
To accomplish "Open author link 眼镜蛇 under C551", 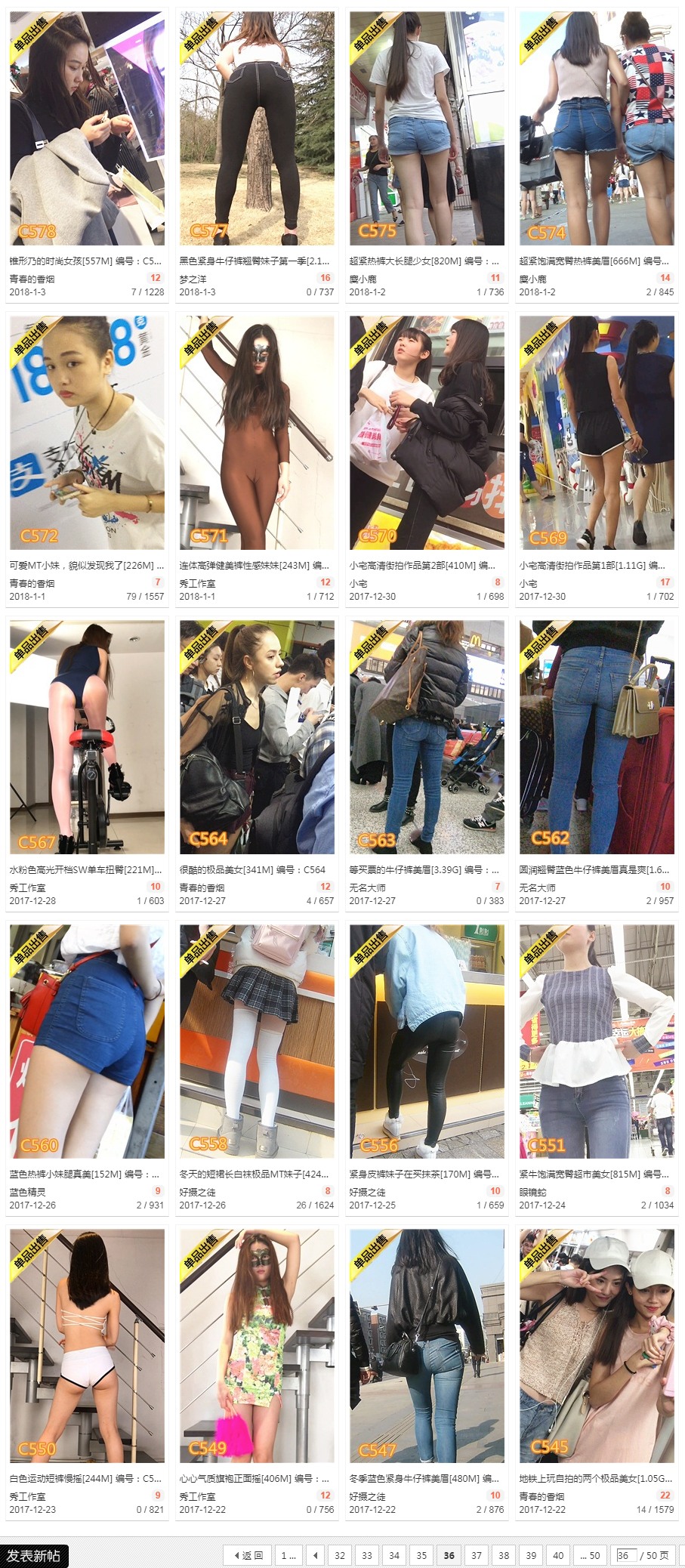I will coord(532,1192).
